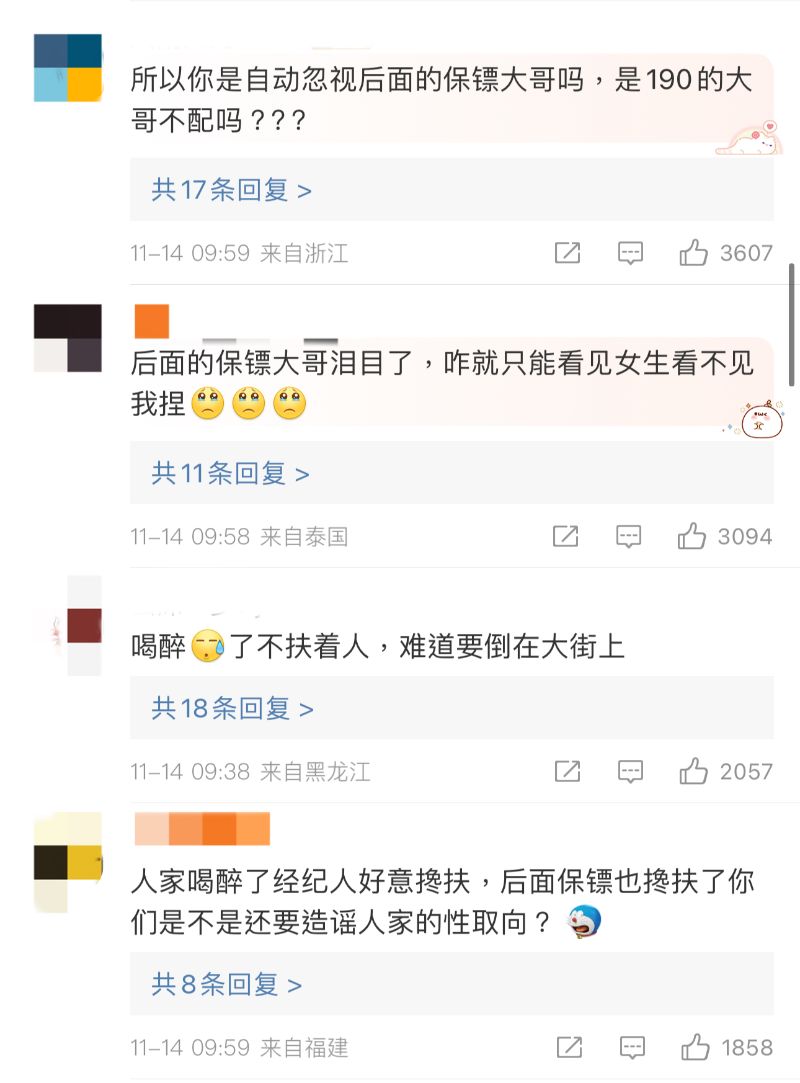The height and width of the screenshot is (1083, 800).
Task: Repost the comment from 浙江
Action: [x=567, y=253]
